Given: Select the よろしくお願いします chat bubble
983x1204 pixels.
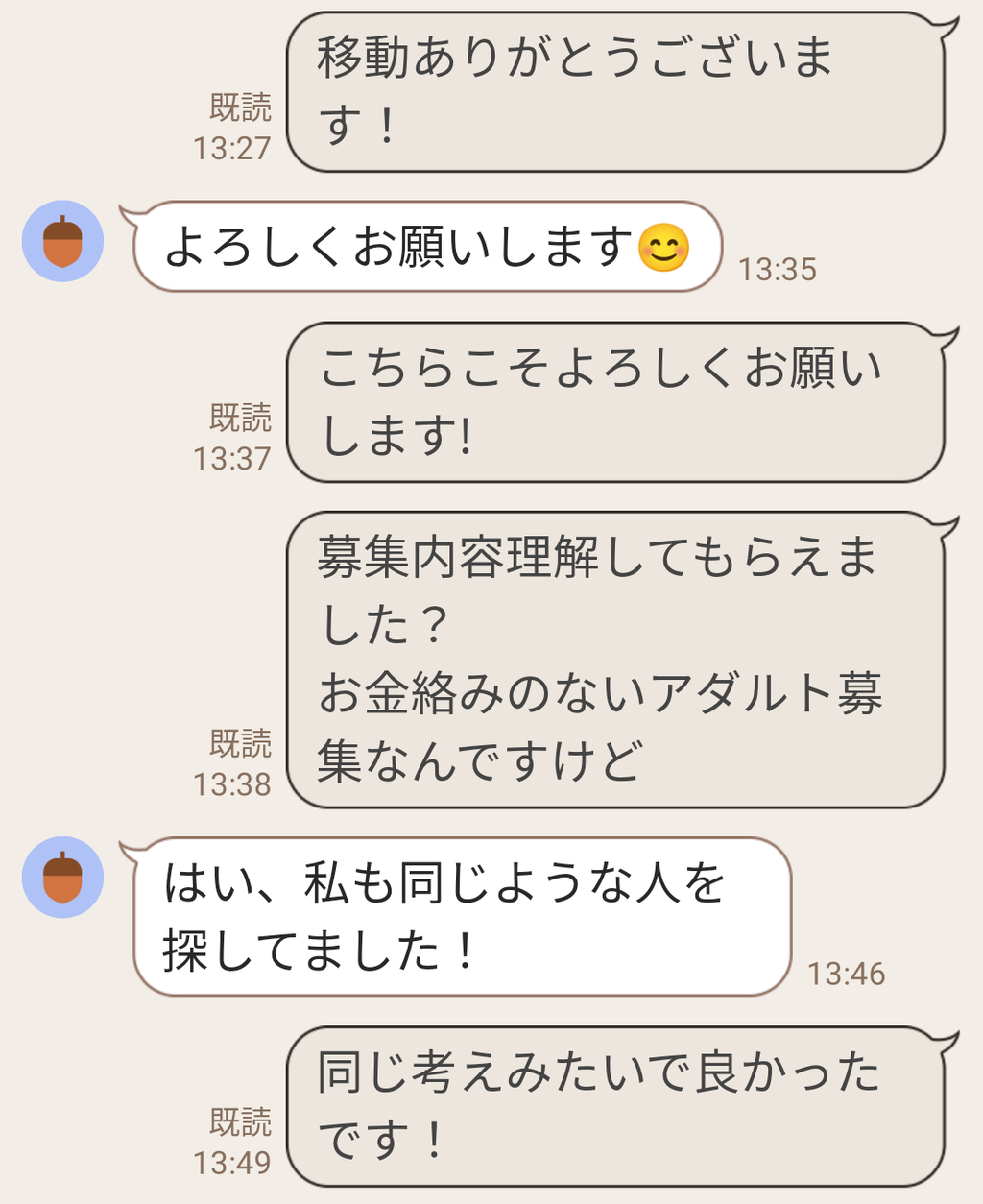Looking at the screenshot, I should point(422,248).
